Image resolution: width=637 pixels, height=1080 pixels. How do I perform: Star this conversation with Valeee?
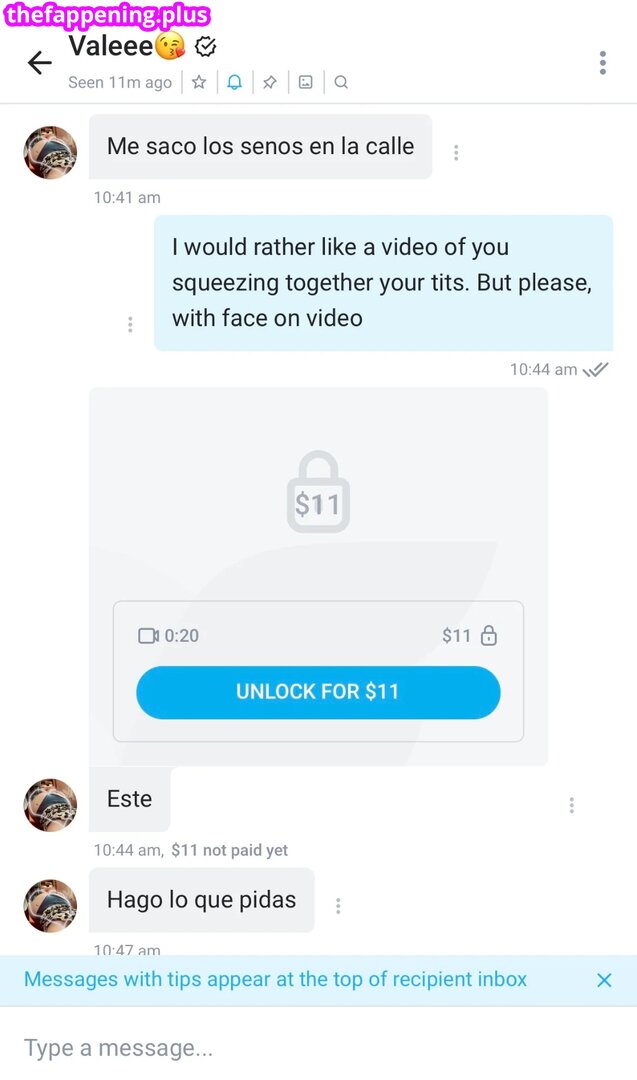tap(199, 83)
